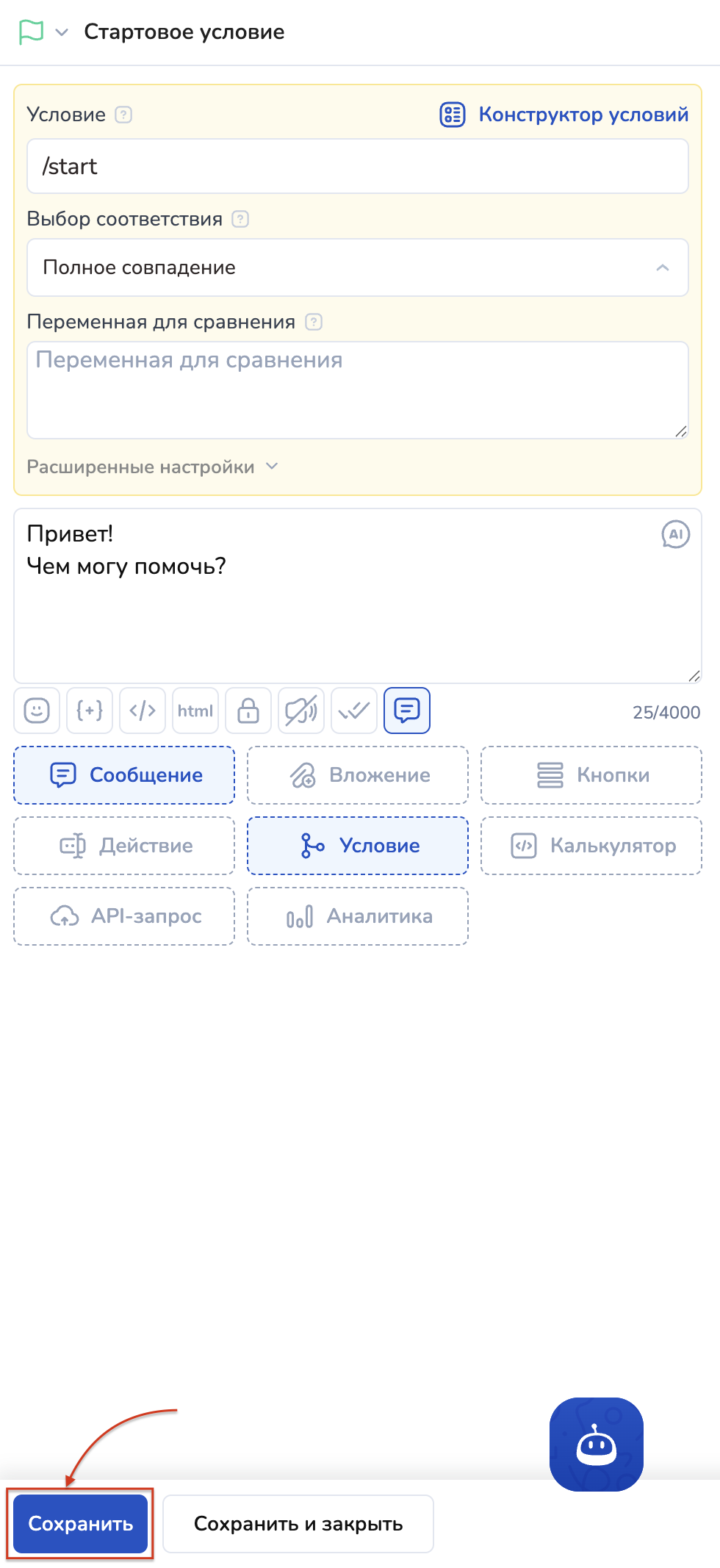This screenshot has width=720, height=1568.
Task: Add a Сообщение block
Action: click(x=124, y=775)
